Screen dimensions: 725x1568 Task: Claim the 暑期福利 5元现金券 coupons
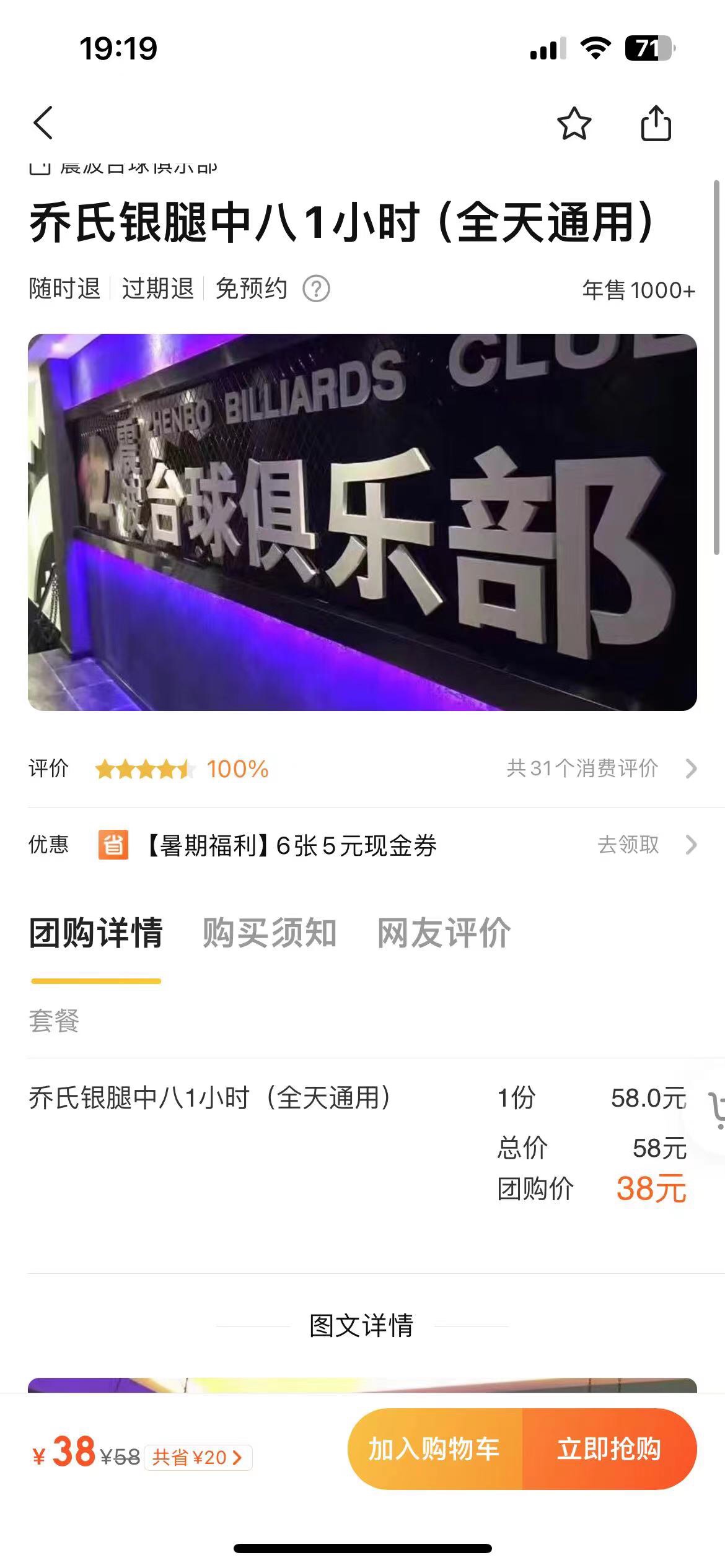click(x=644, y=845)
